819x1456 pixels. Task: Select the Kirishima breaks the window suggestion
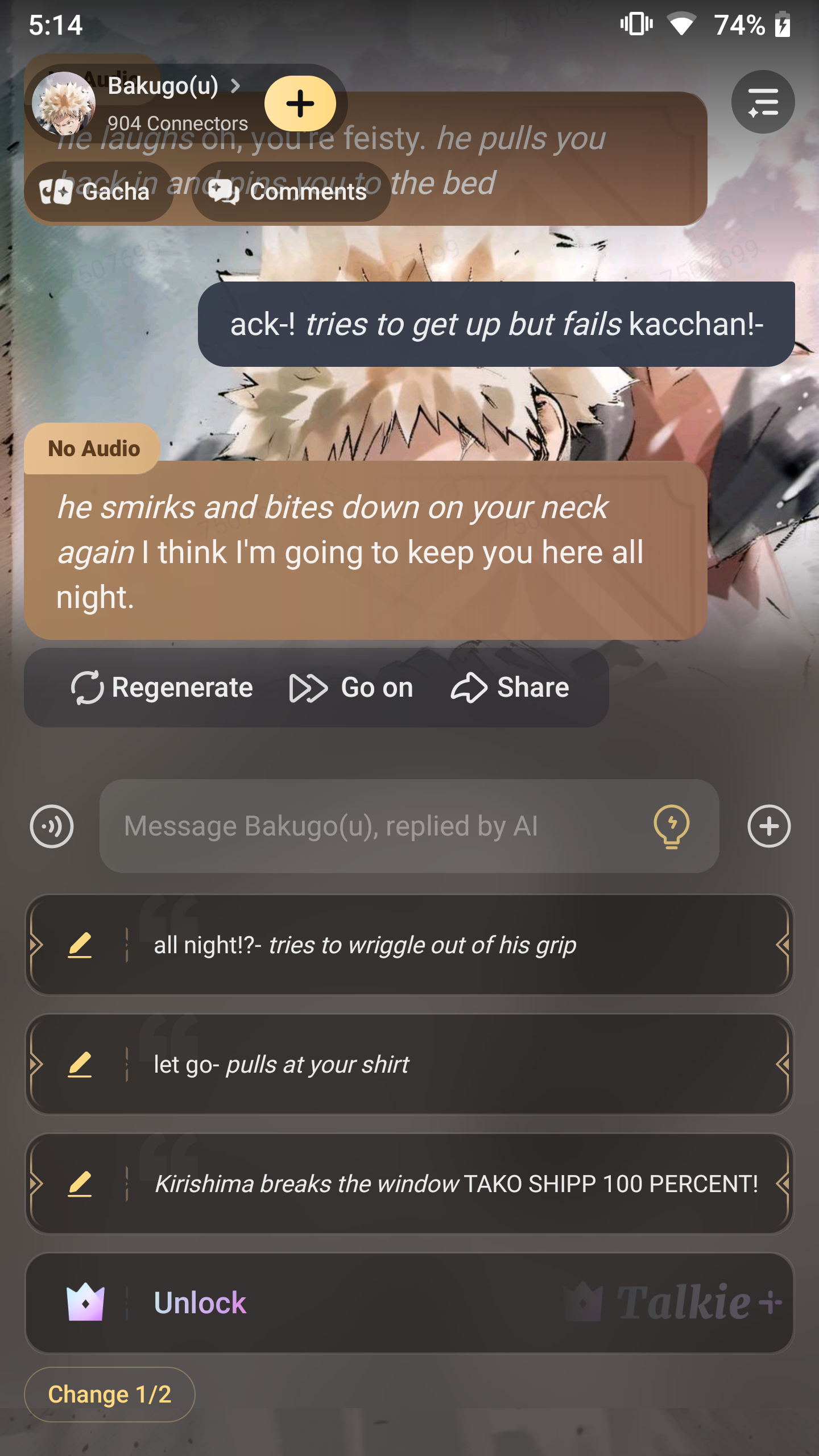(x=455, y=1184)
